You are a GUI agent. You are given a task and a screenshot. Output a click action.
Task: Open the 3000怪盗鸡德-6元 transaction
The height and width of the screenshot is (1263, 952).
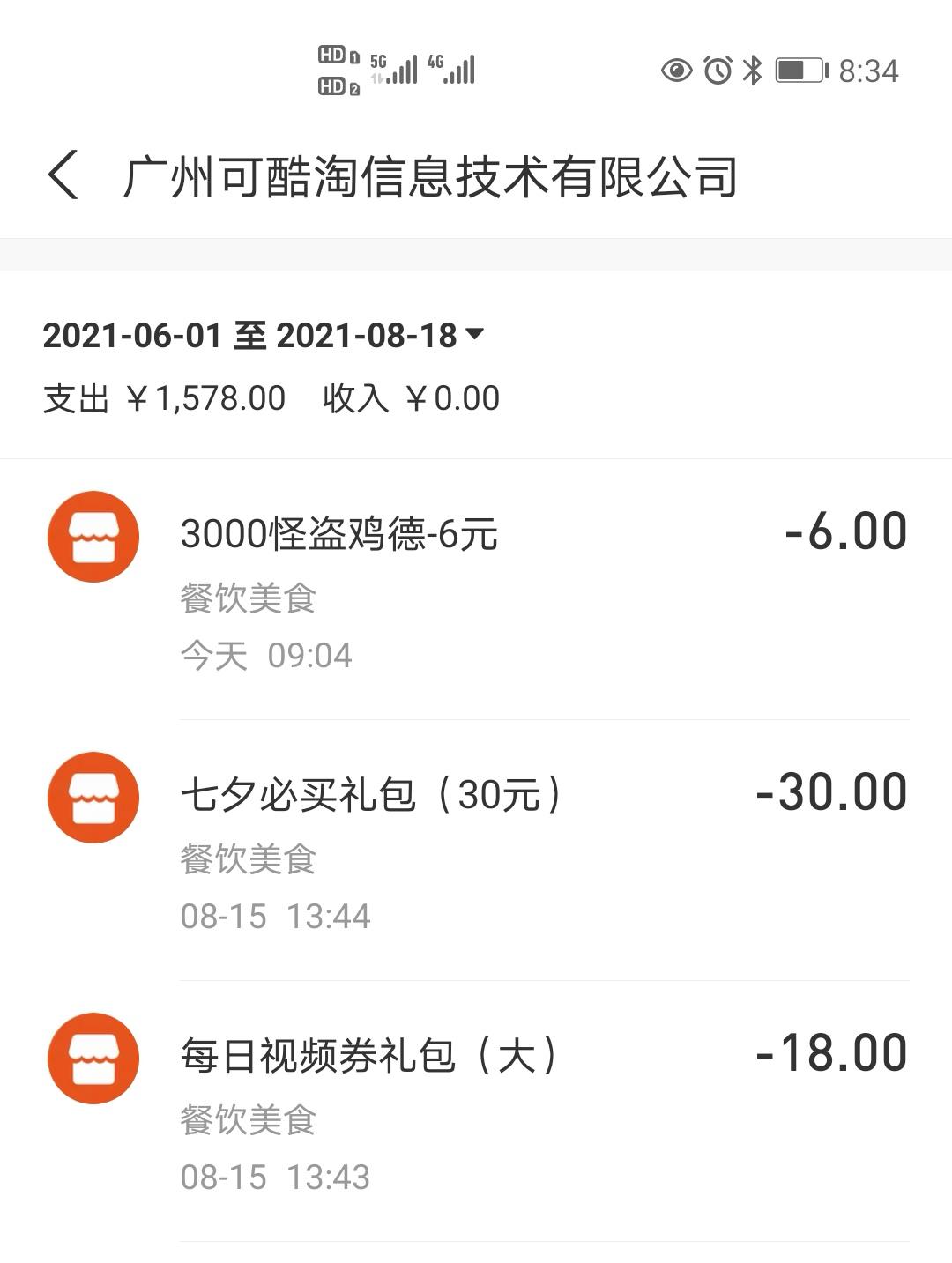pyautogui.click(x=476, y=589)
